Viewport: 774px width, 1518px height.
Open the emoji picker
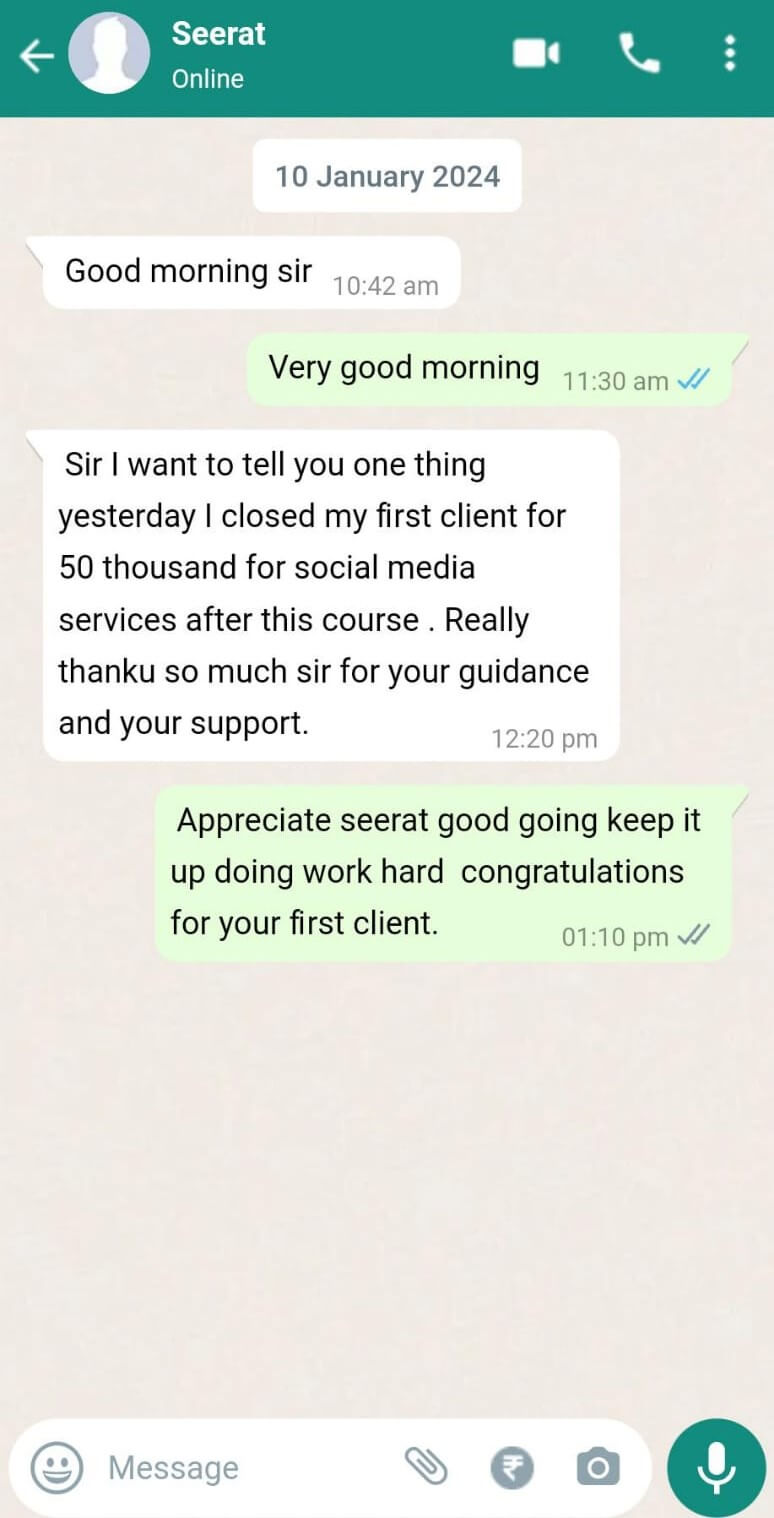click(x=56, y=1468)
